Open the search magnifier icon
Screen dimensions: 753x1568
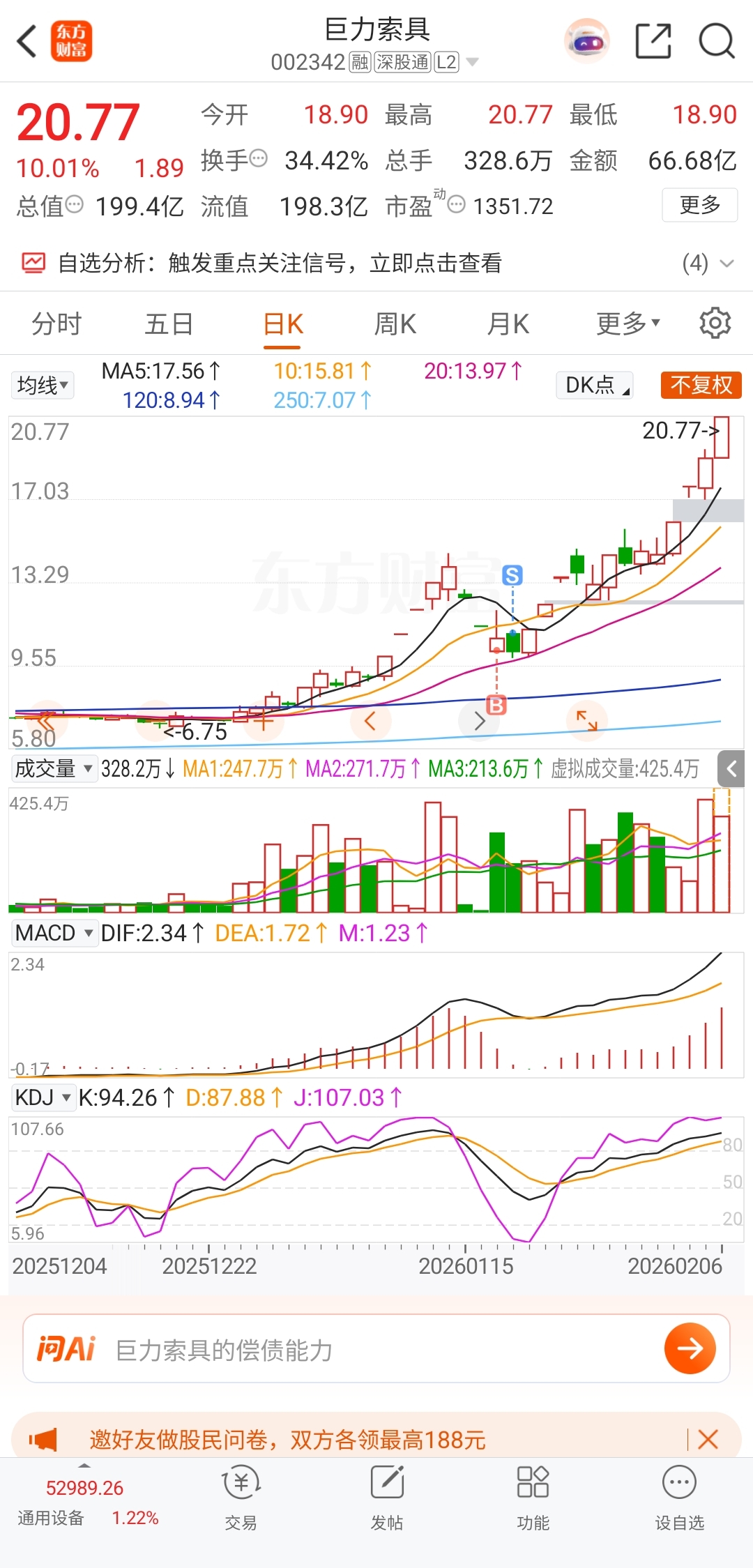pos(716,41)
